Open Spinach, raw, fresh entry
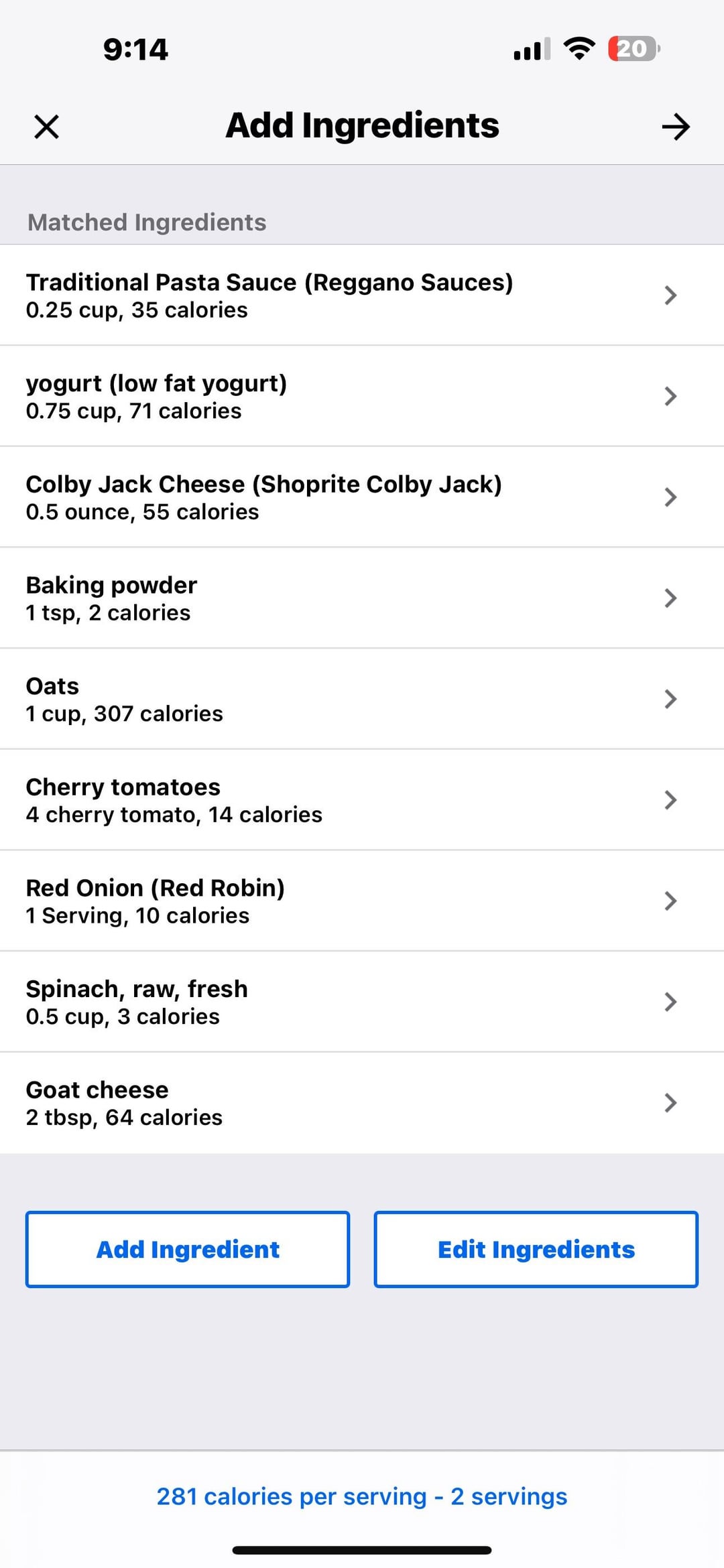This screenshot has width=724, height=1568. click(x=362, y=1002)
